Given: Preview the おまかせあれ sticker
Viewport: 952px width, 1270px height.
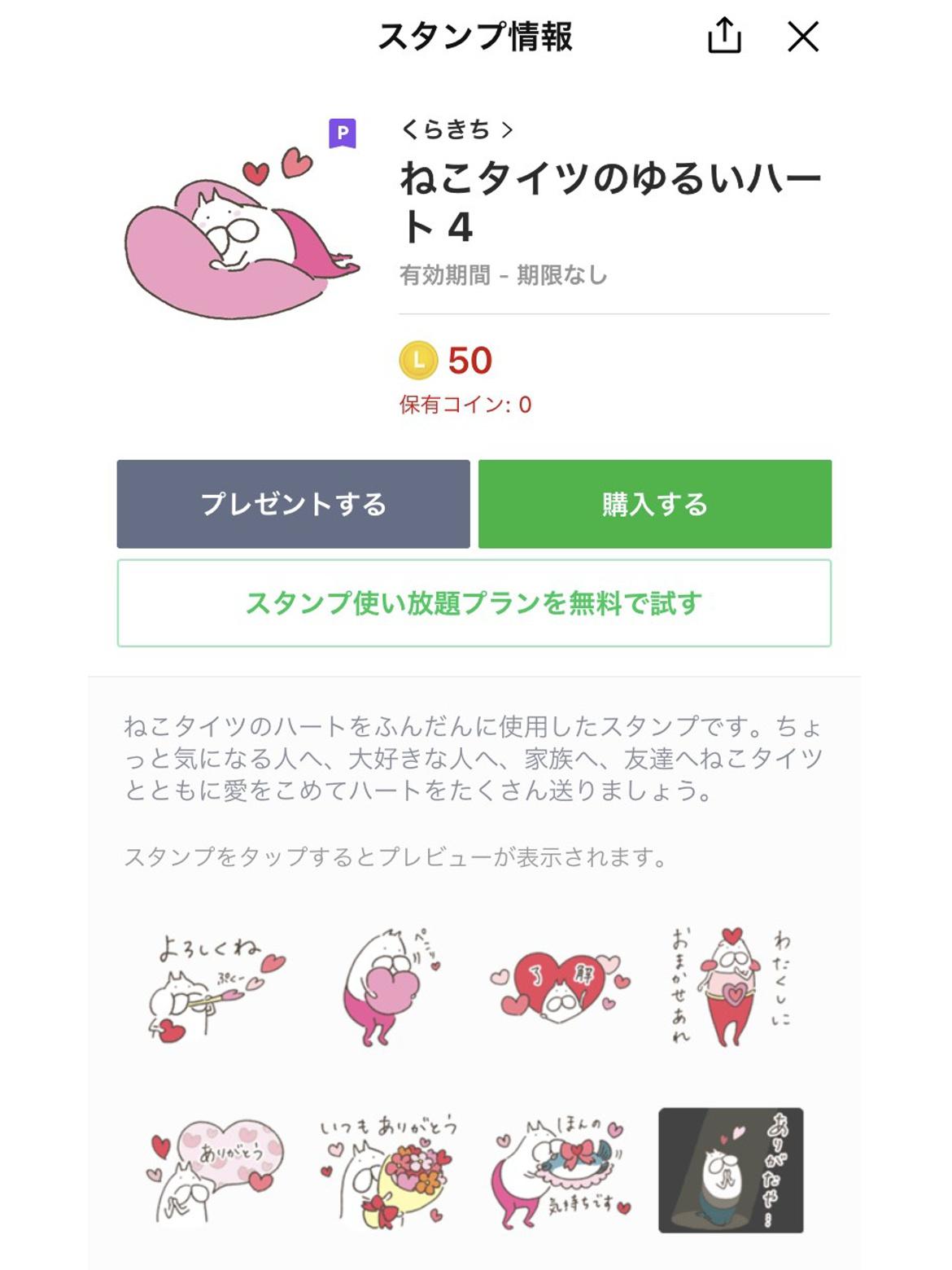Looking at the screenshot, I should tap(731, 988).
